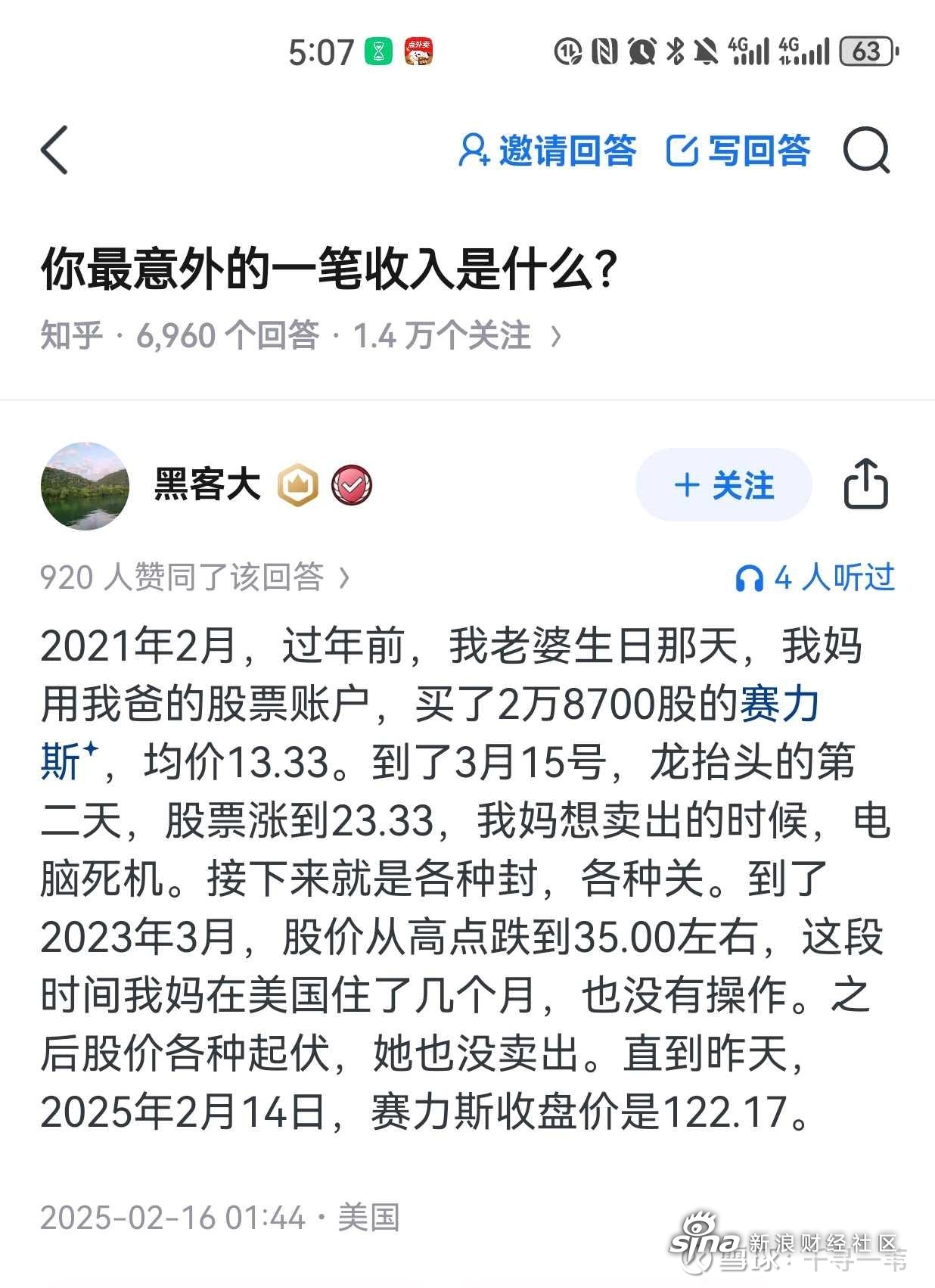935x1288 pixels.
Task: Go back using the top-left arrow
Action: (x=54, y=150)
